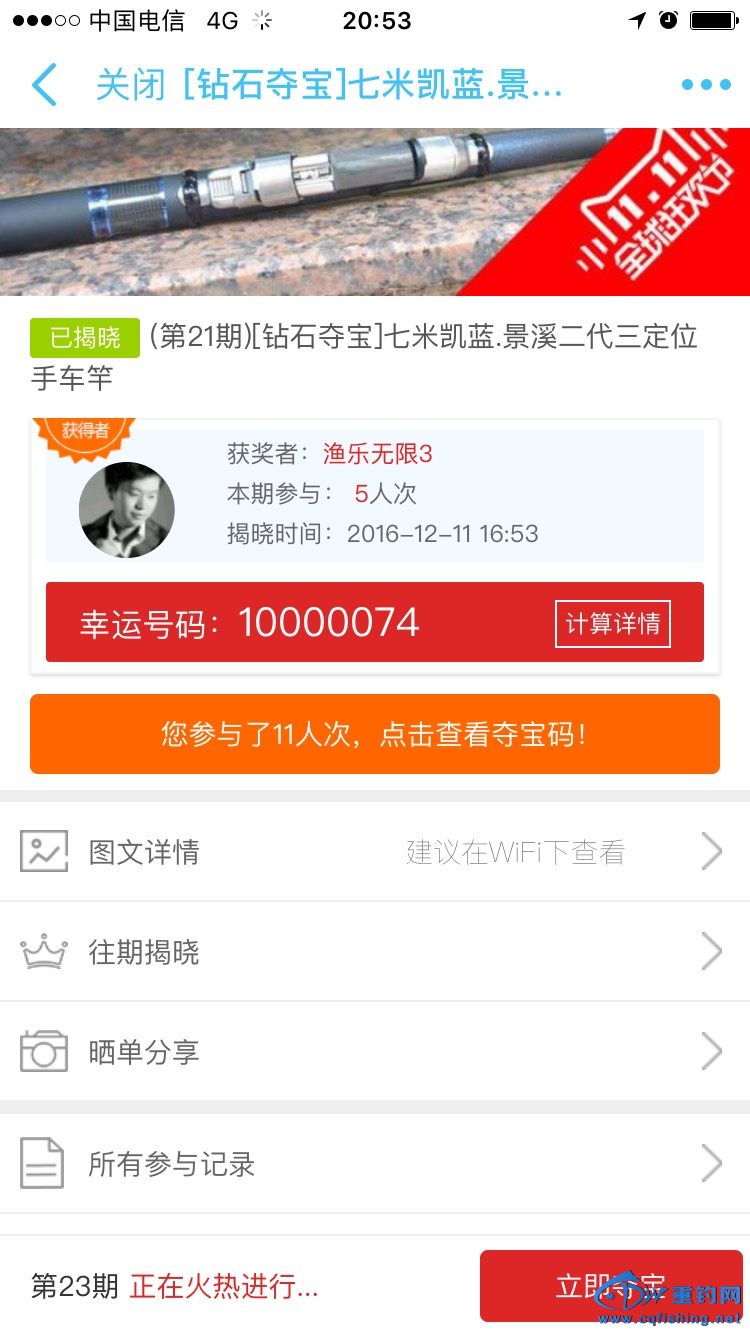Tap 关闭 to close the page
The width and height of the screenshot is (750, 1334).
pyautogui.click(x=130, y=85)
